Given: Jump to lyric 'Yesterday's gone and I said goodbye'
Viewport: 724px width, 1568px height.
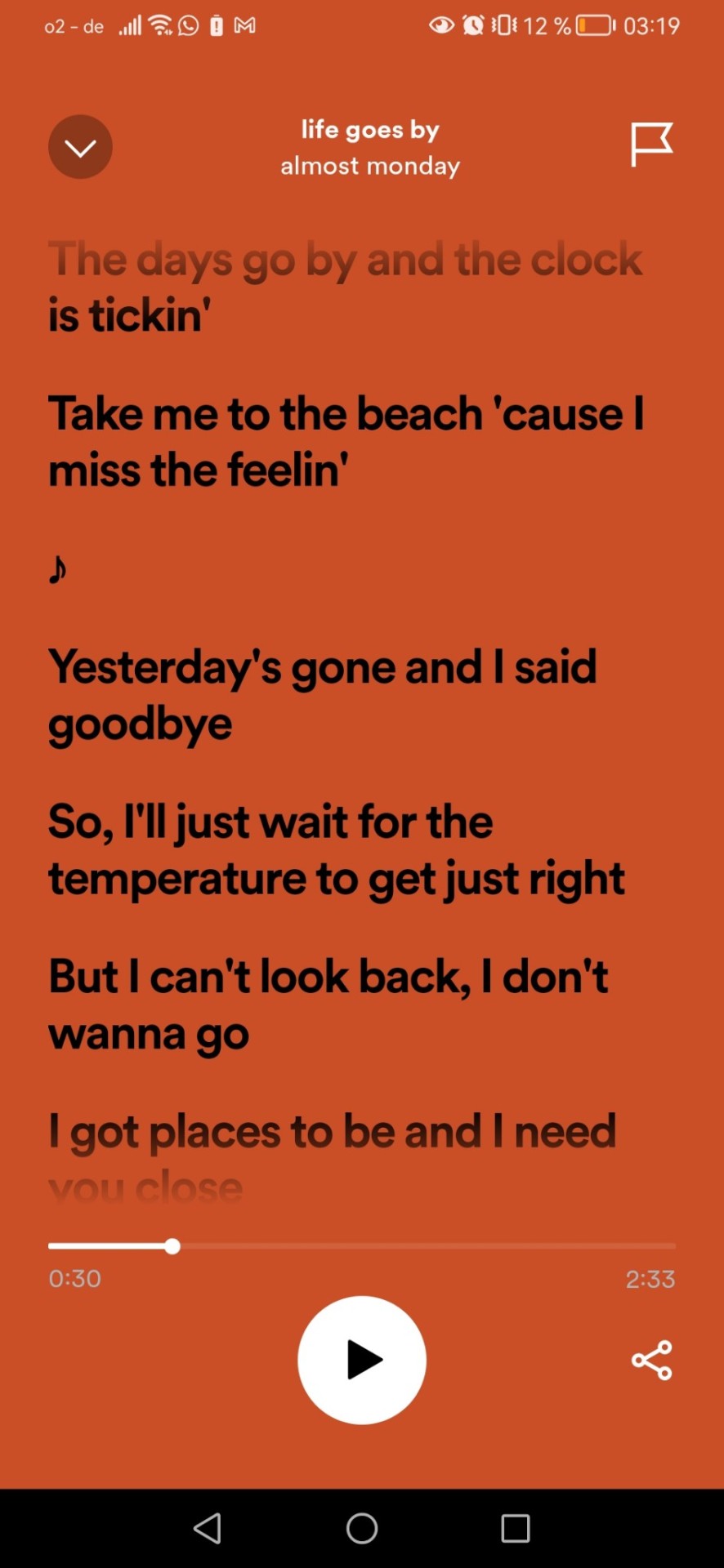Looking at the screenshot, I should click(323, 695).
